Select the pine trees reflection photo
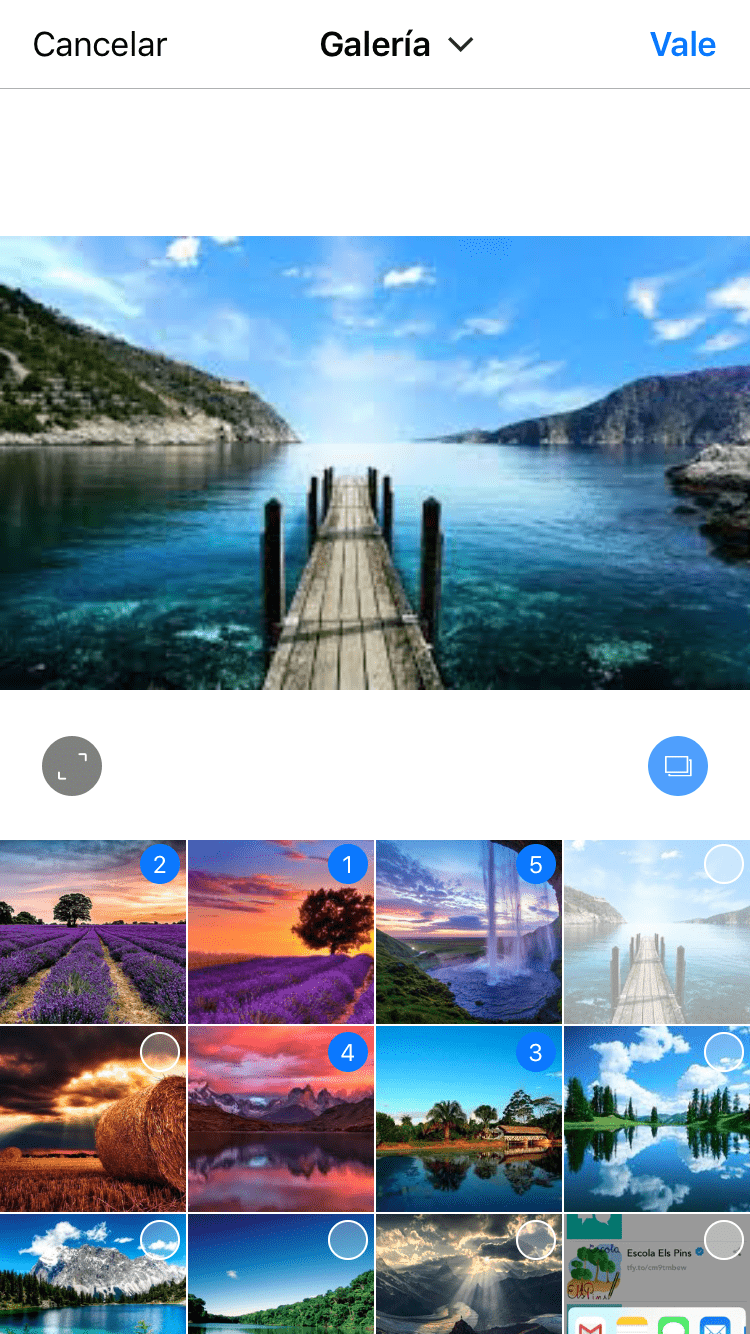This screenshot has height=1334, width=750. 656,1118
